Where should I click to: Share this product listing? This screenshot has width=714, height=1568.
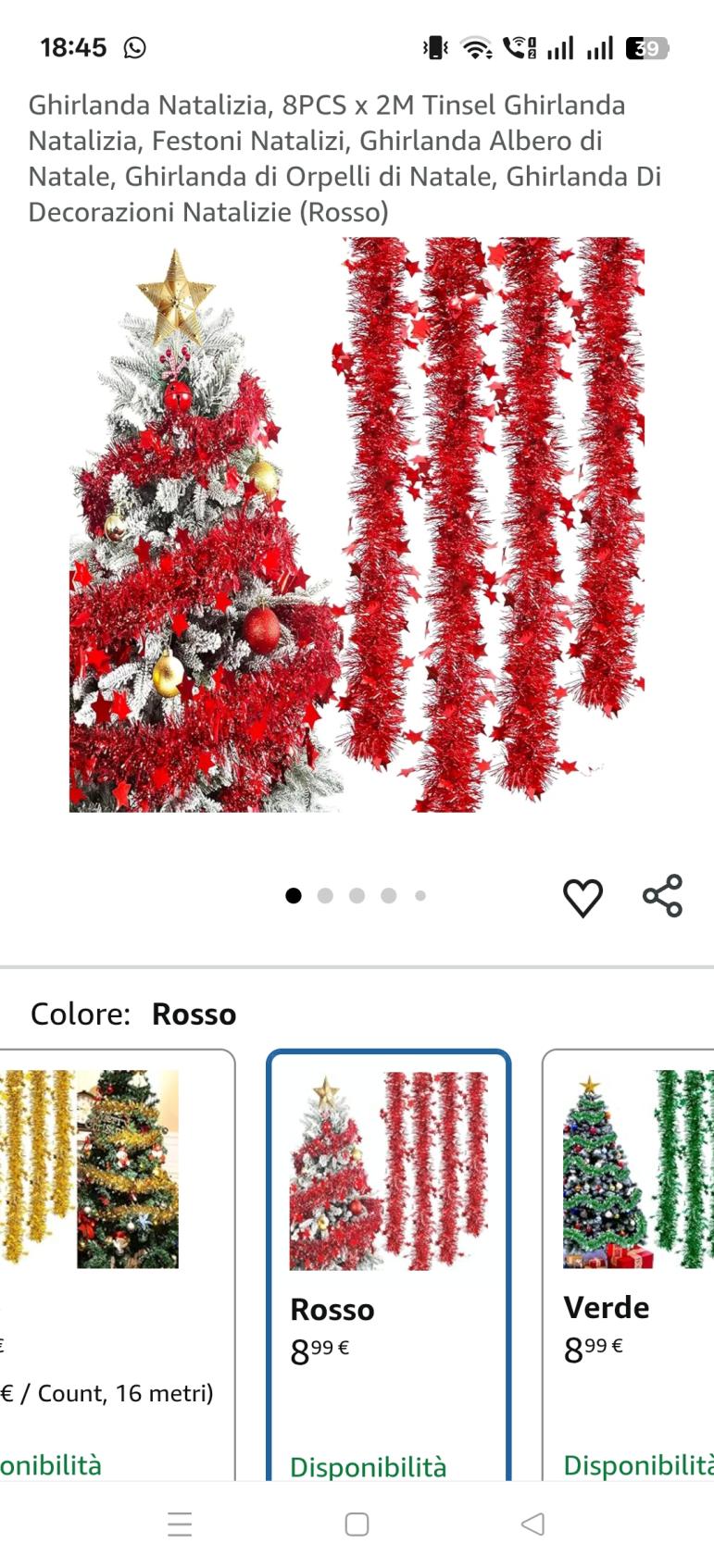click(662, 896)
